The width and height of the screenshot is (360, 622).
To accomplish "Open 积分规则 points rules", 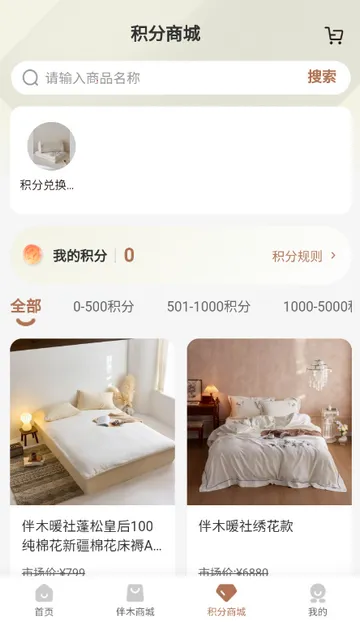I will click(x=304, y=256).
